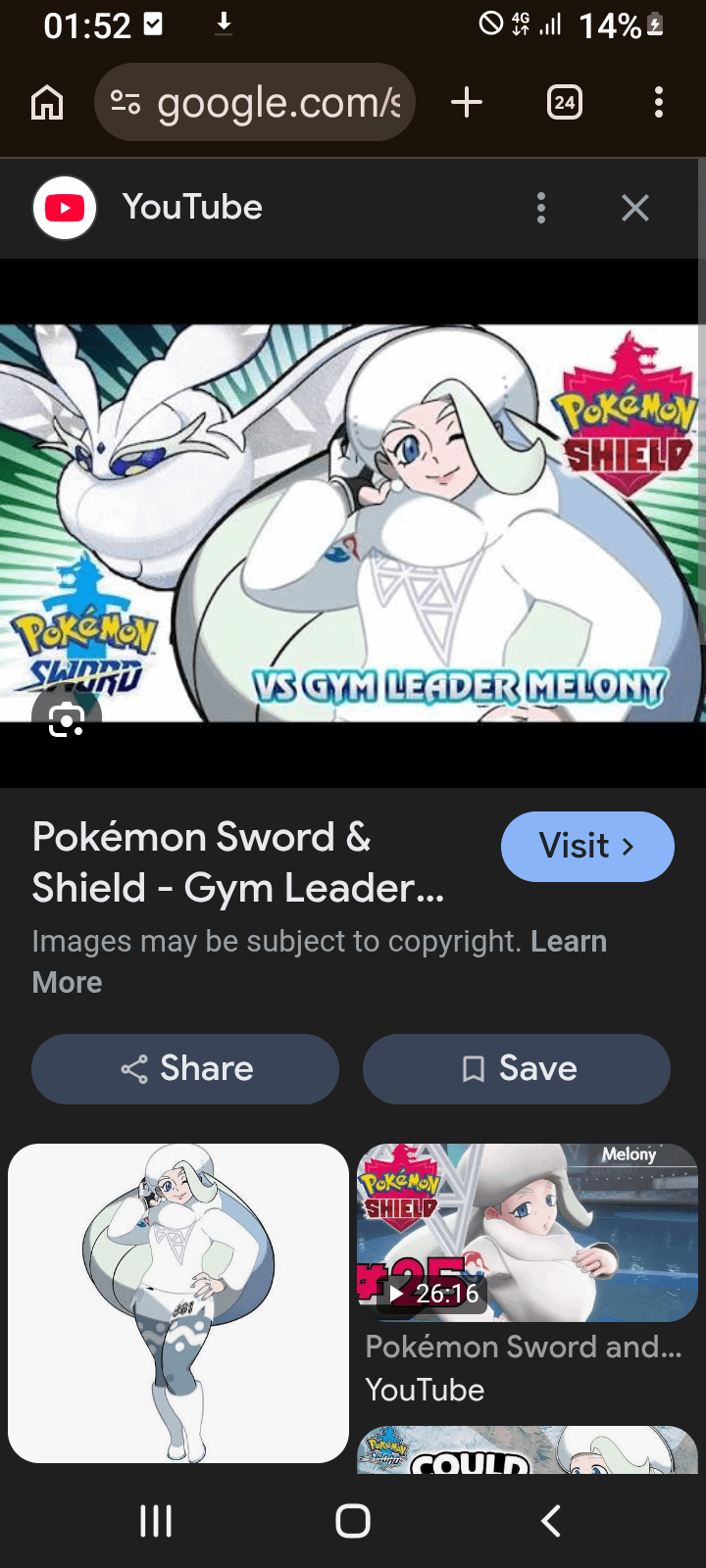Search this image with Lens

(x=66, y=720)
